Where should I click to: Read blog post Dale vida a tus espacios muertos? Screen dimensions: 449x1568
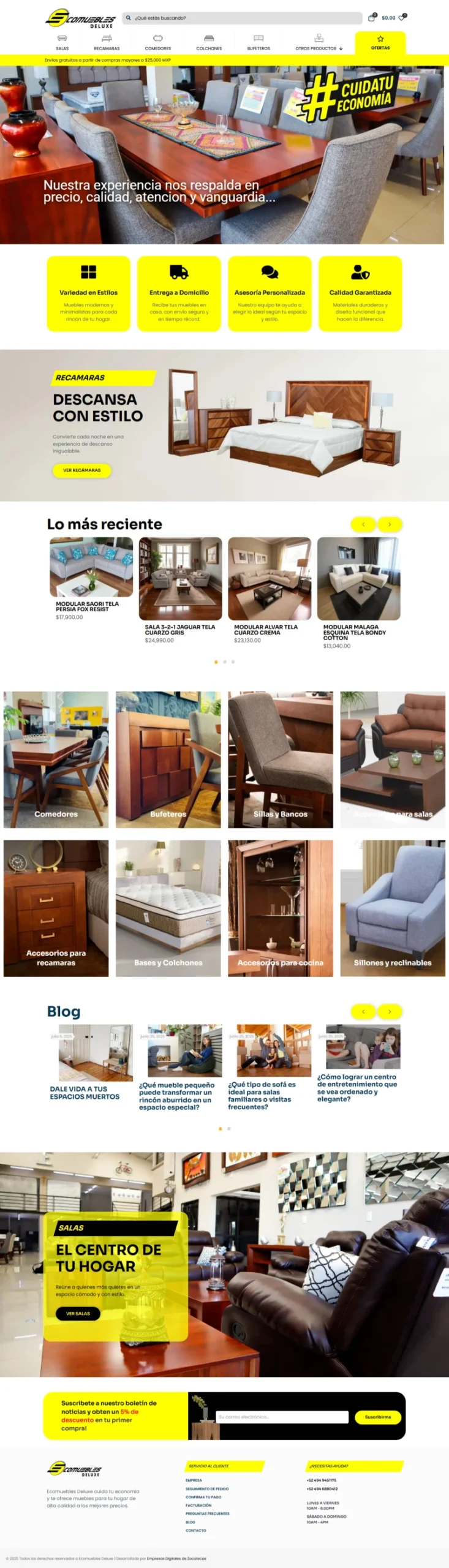[85, 1093]
